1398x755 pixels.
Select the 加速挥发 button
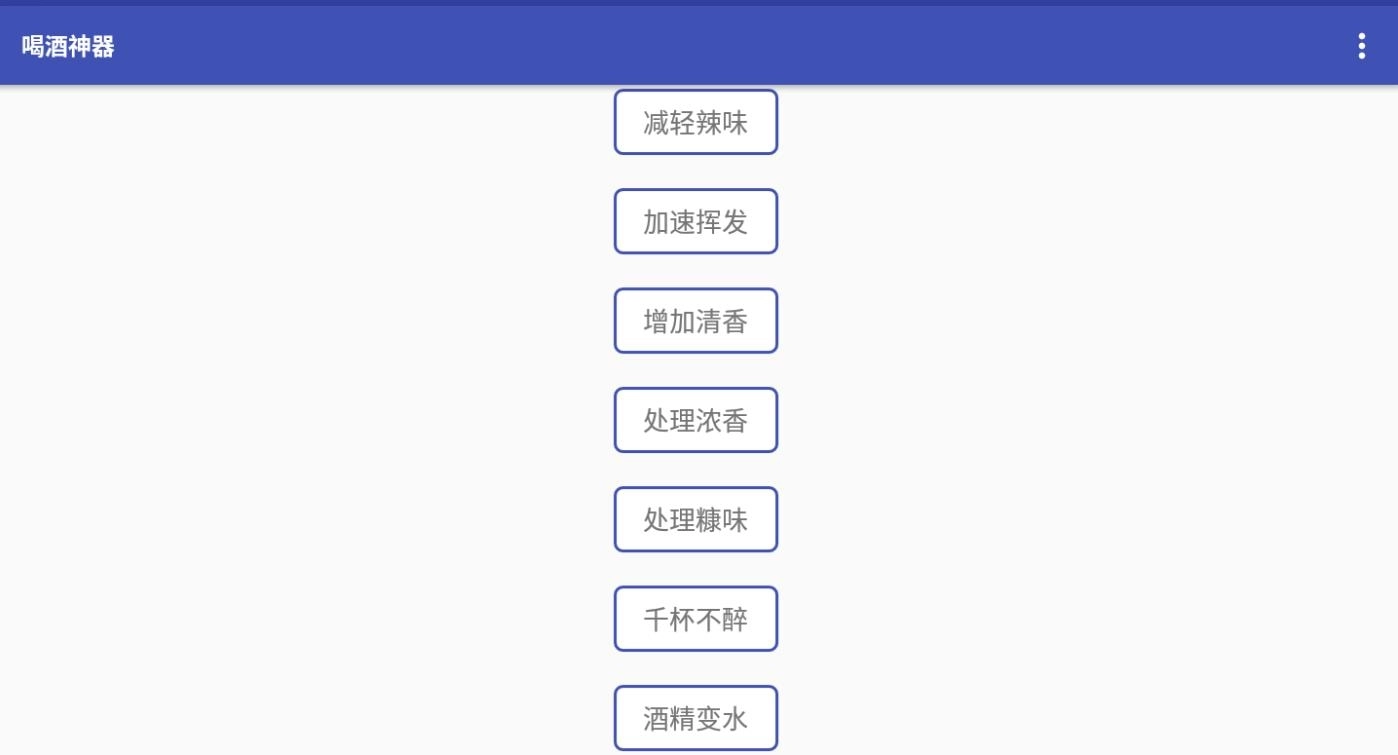695,222
